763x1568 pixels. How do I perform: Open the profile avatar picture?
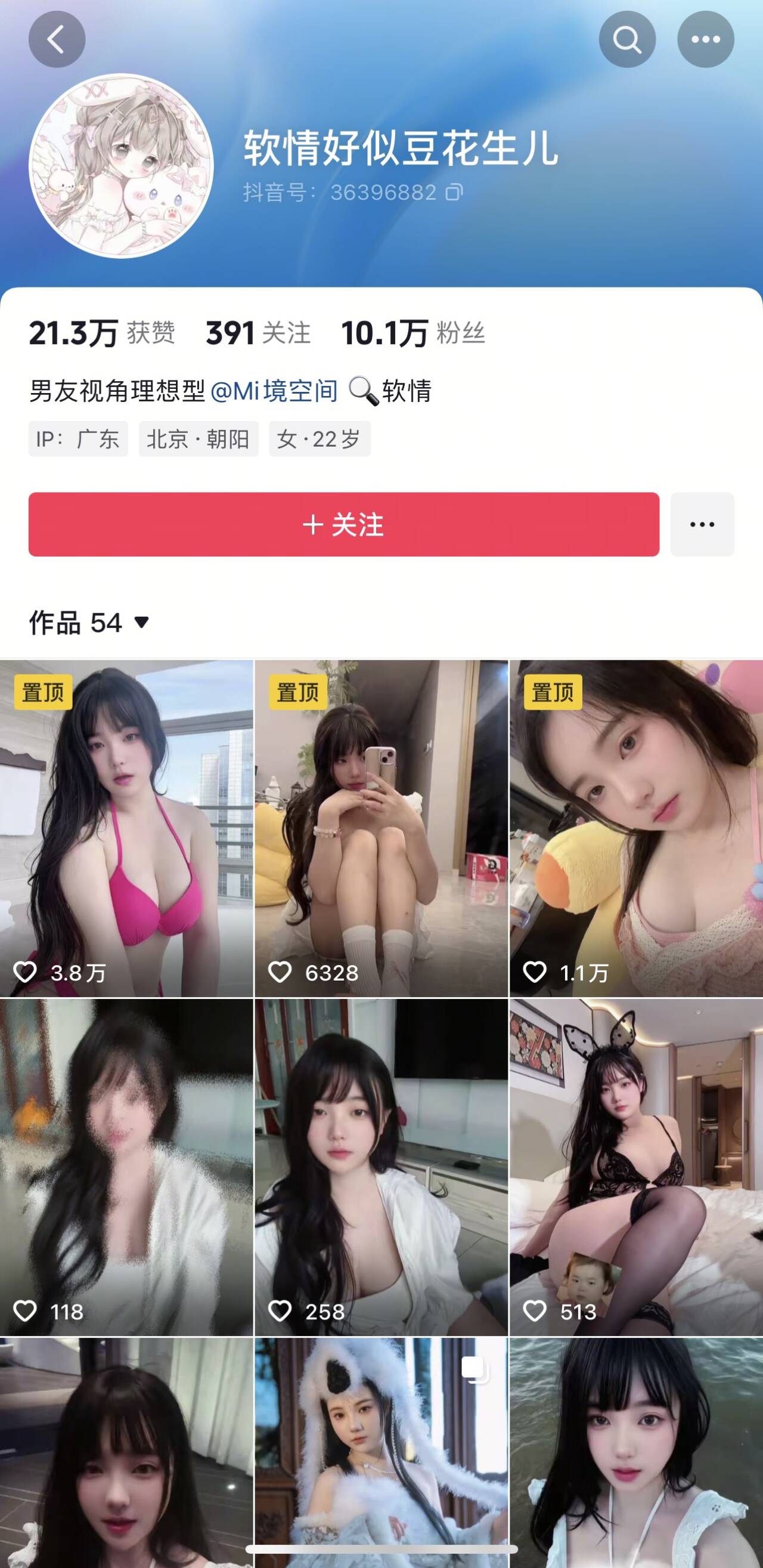[121, 166]
